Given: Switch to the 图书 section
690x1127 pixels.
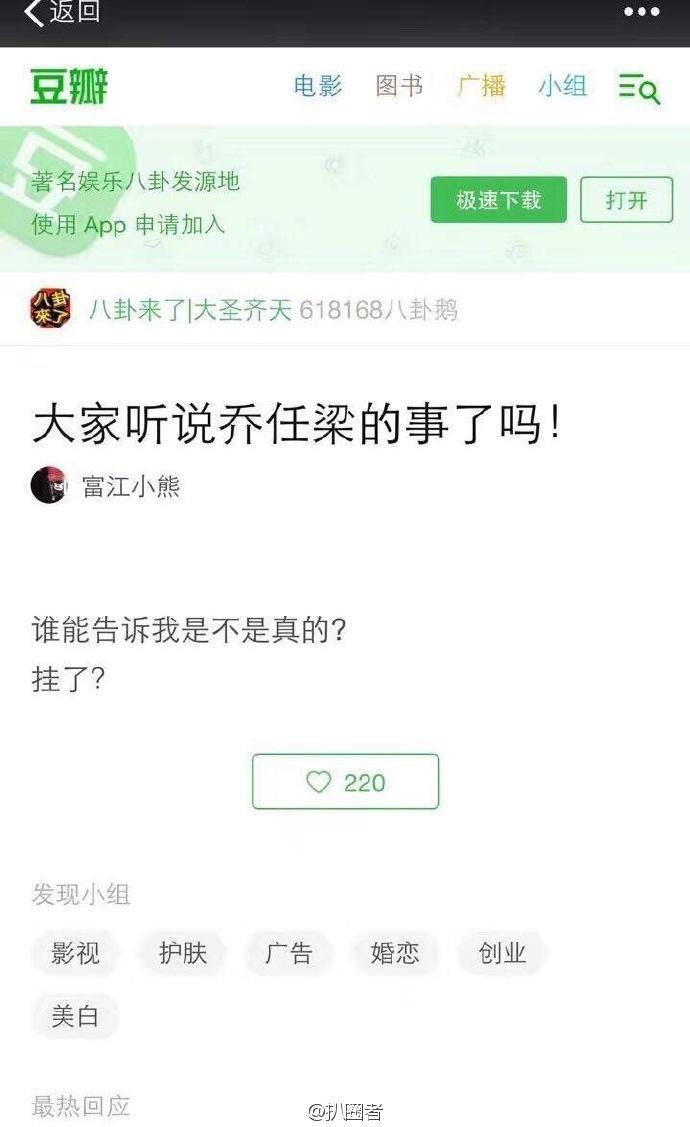Looking at the screenshot, I should (399, 86).
